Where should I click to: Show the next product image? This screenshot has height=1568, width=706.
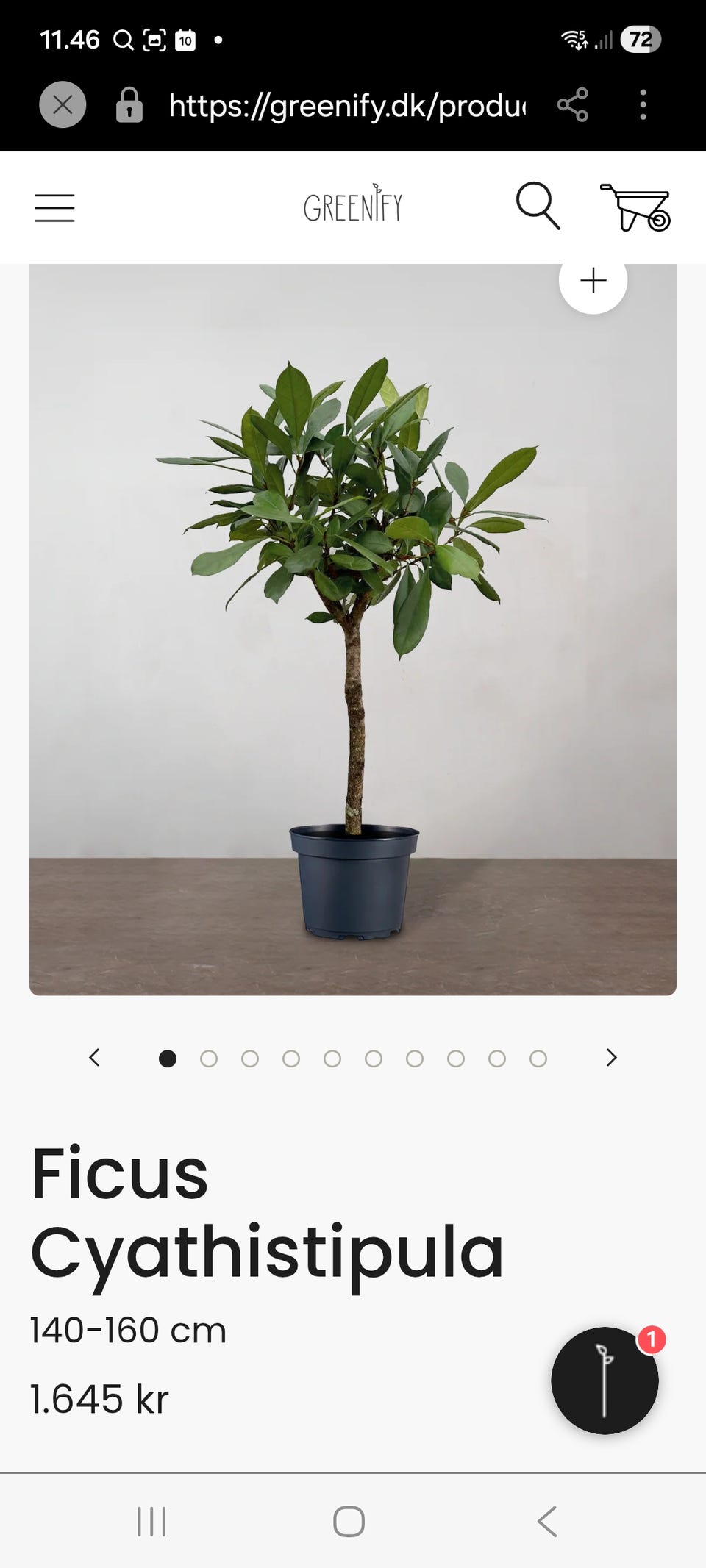pos(611,1058)
